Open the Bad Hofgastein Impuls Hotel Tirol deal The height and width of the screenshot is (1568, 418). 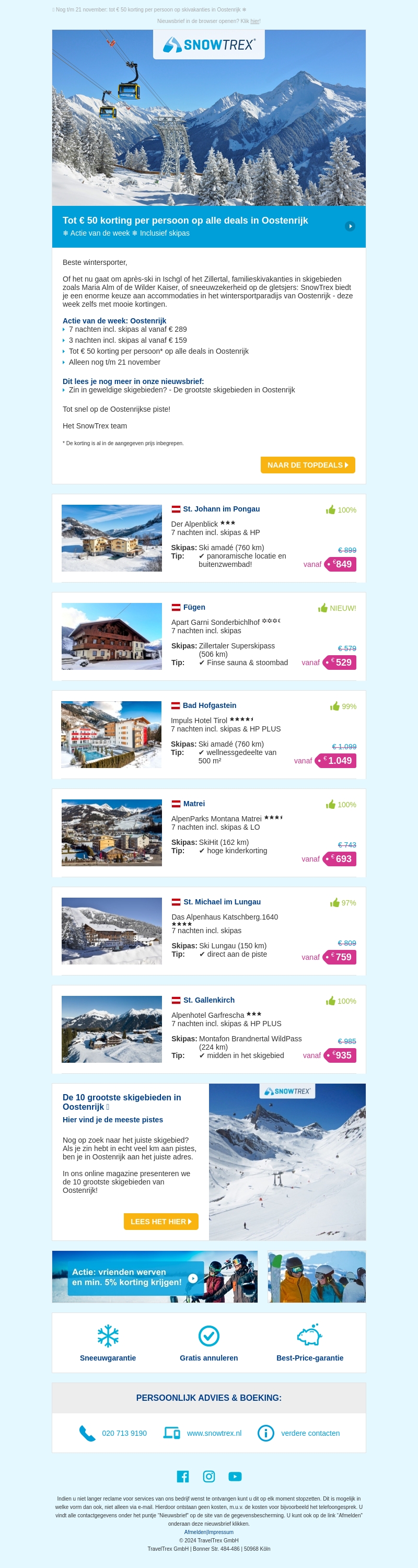point(210,705)
